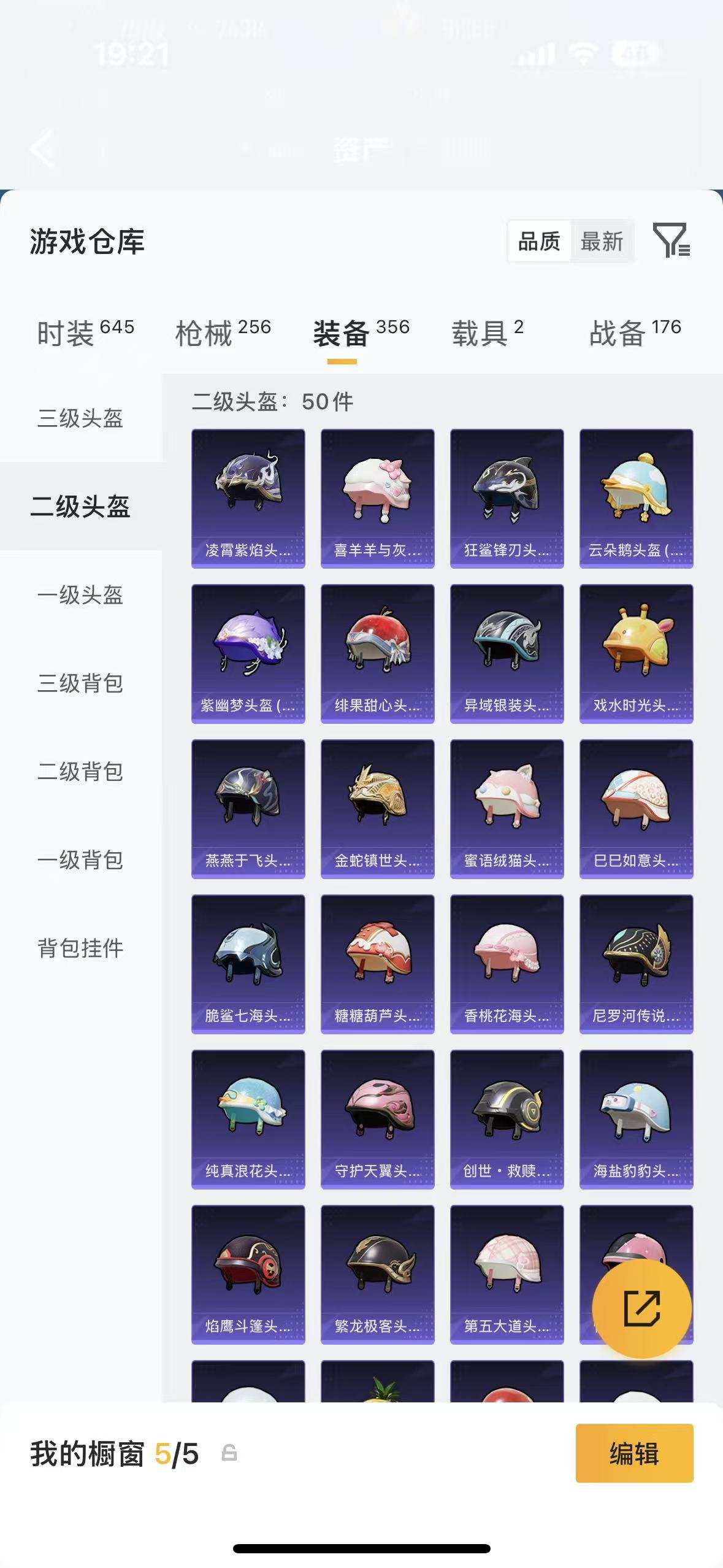Click the back arrow at top left
Viewport: 723px width, 1568px height.
[41, 149]
